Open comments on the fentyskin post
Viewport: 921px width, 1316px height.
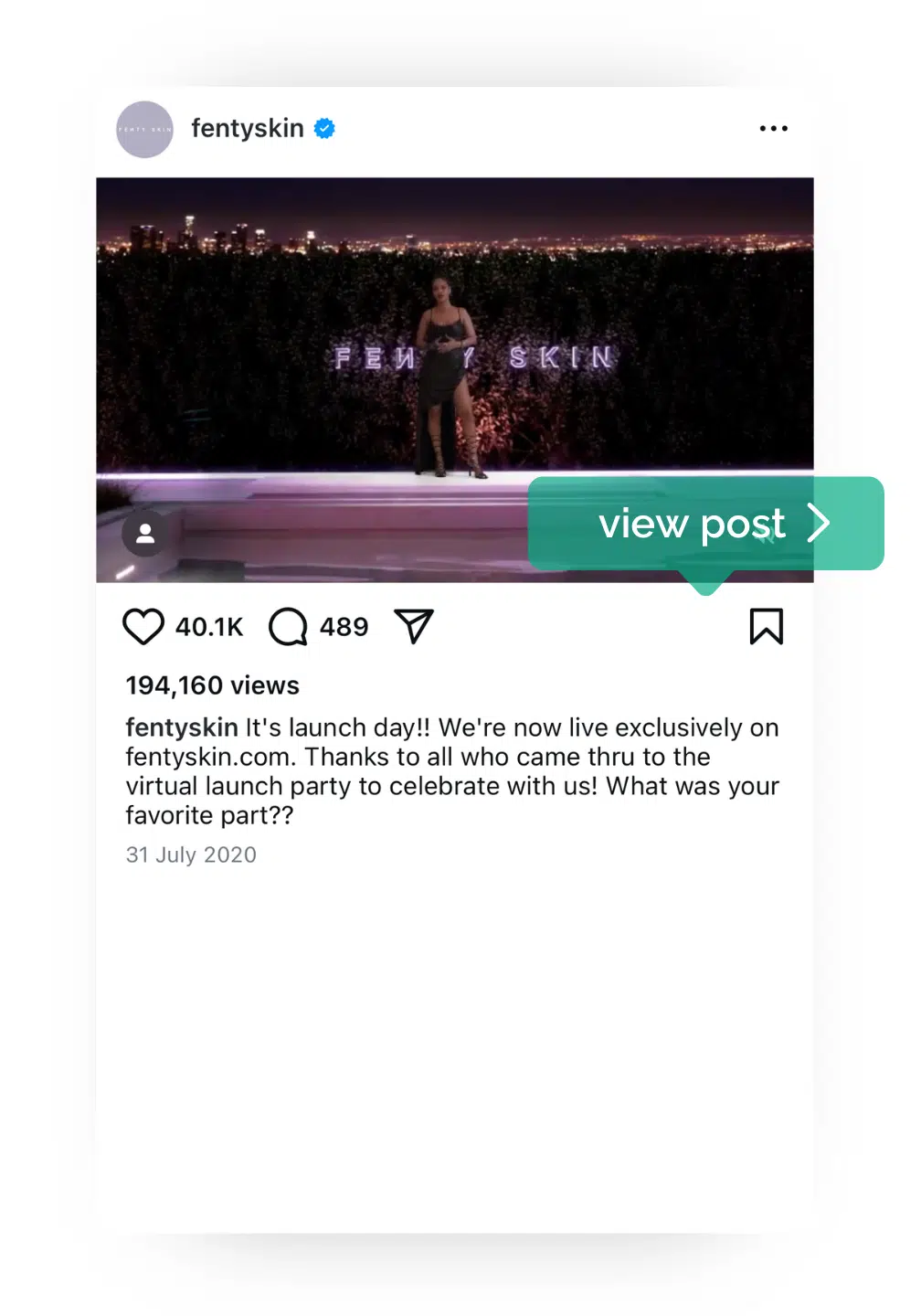tap(288, 627)
